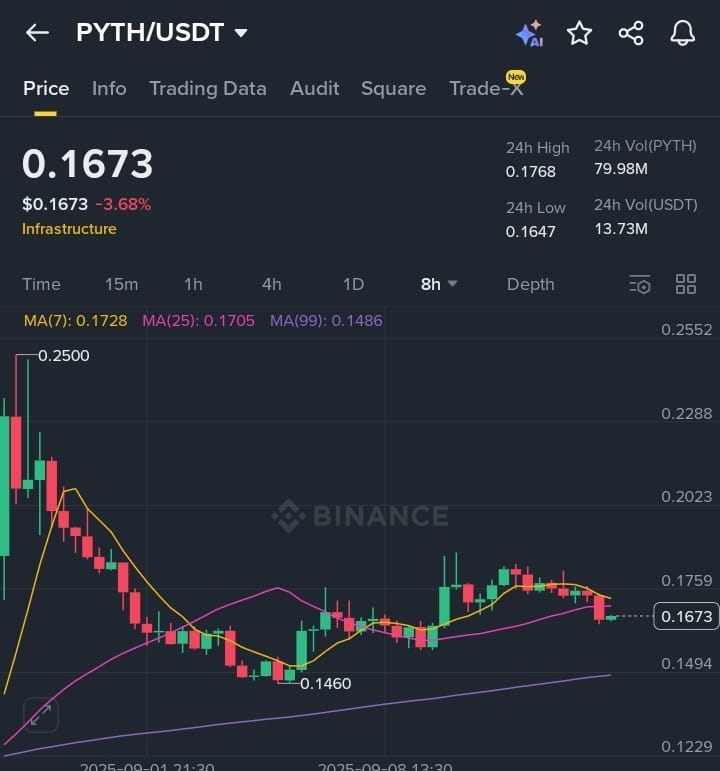Add PYTH/USDT to favorites with the star
720x771 pixels.
pos(579,33)
